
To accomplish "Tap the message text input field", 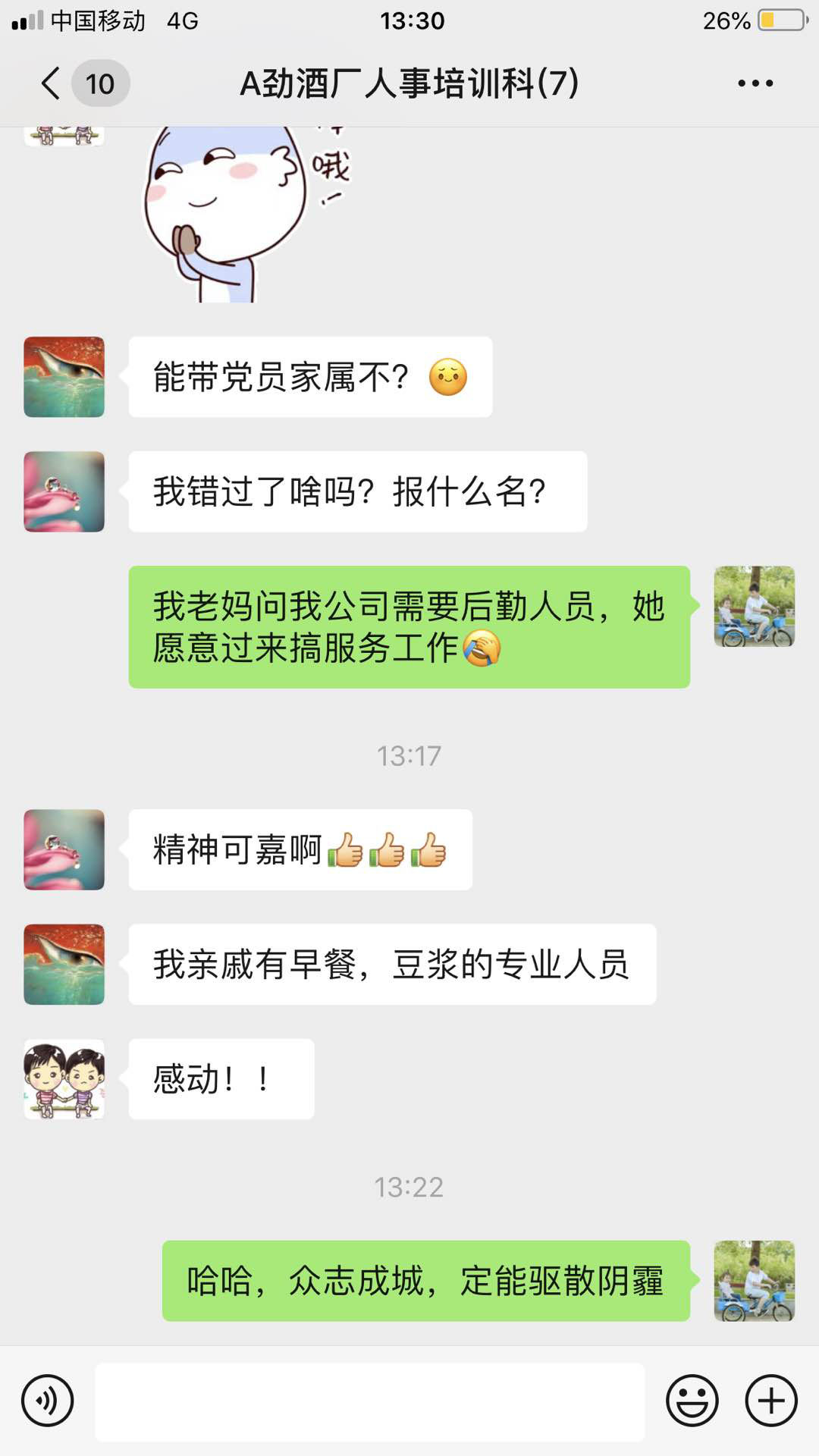I will coord(369,1401).
